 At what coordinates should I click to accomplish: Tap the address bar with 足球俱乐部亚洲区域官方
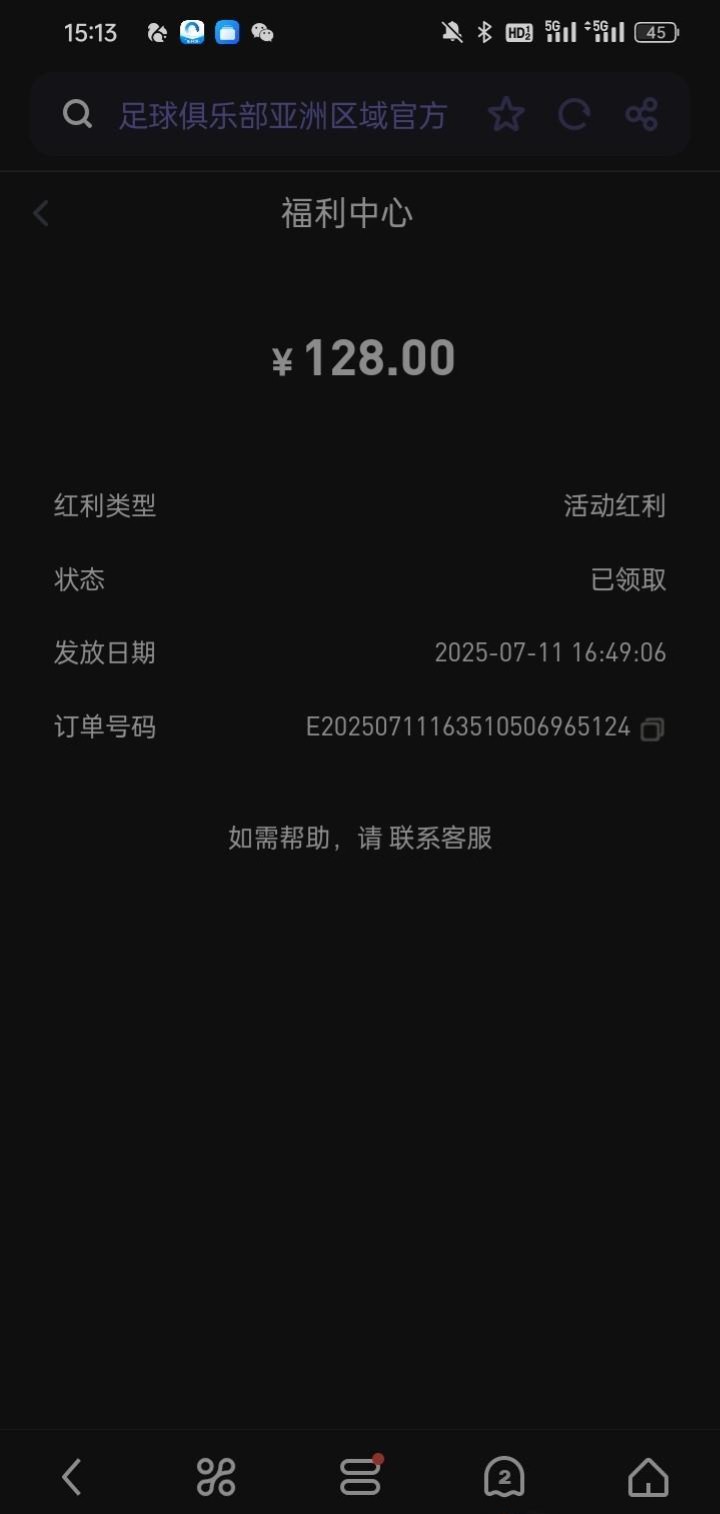click(282, 116)
